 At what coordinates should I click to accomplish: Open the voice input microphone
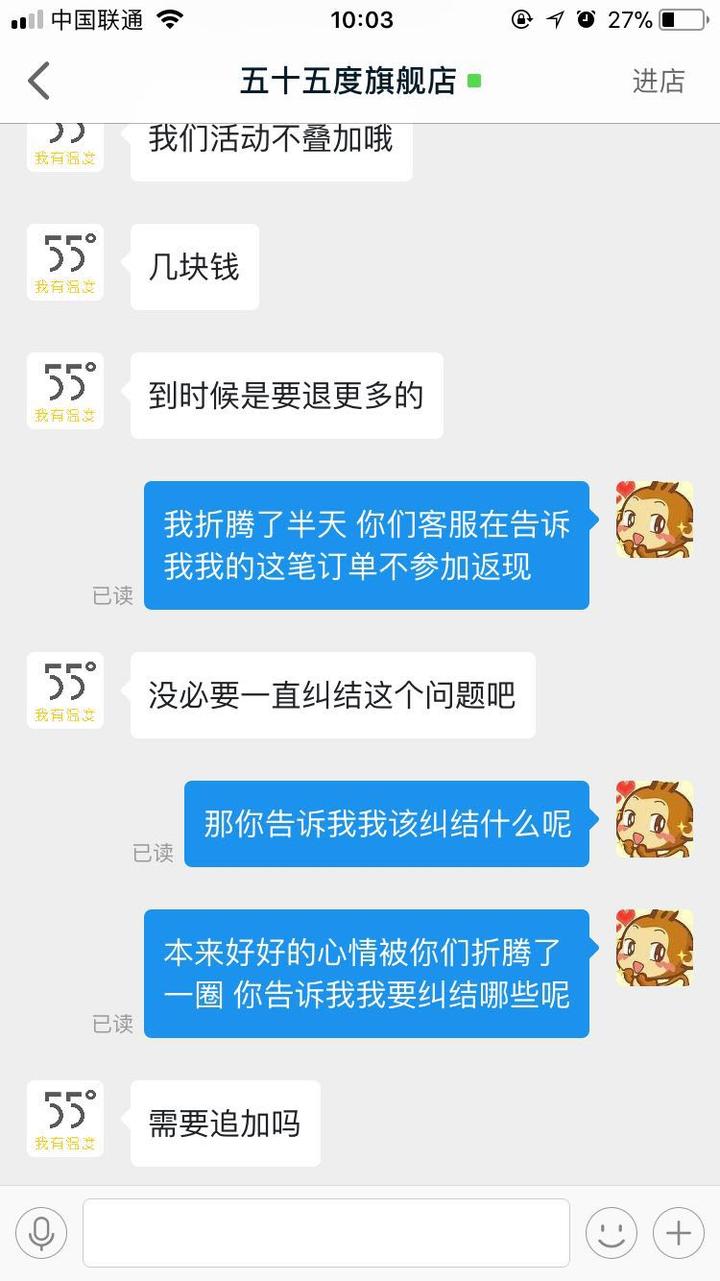tap(41, 1233)
